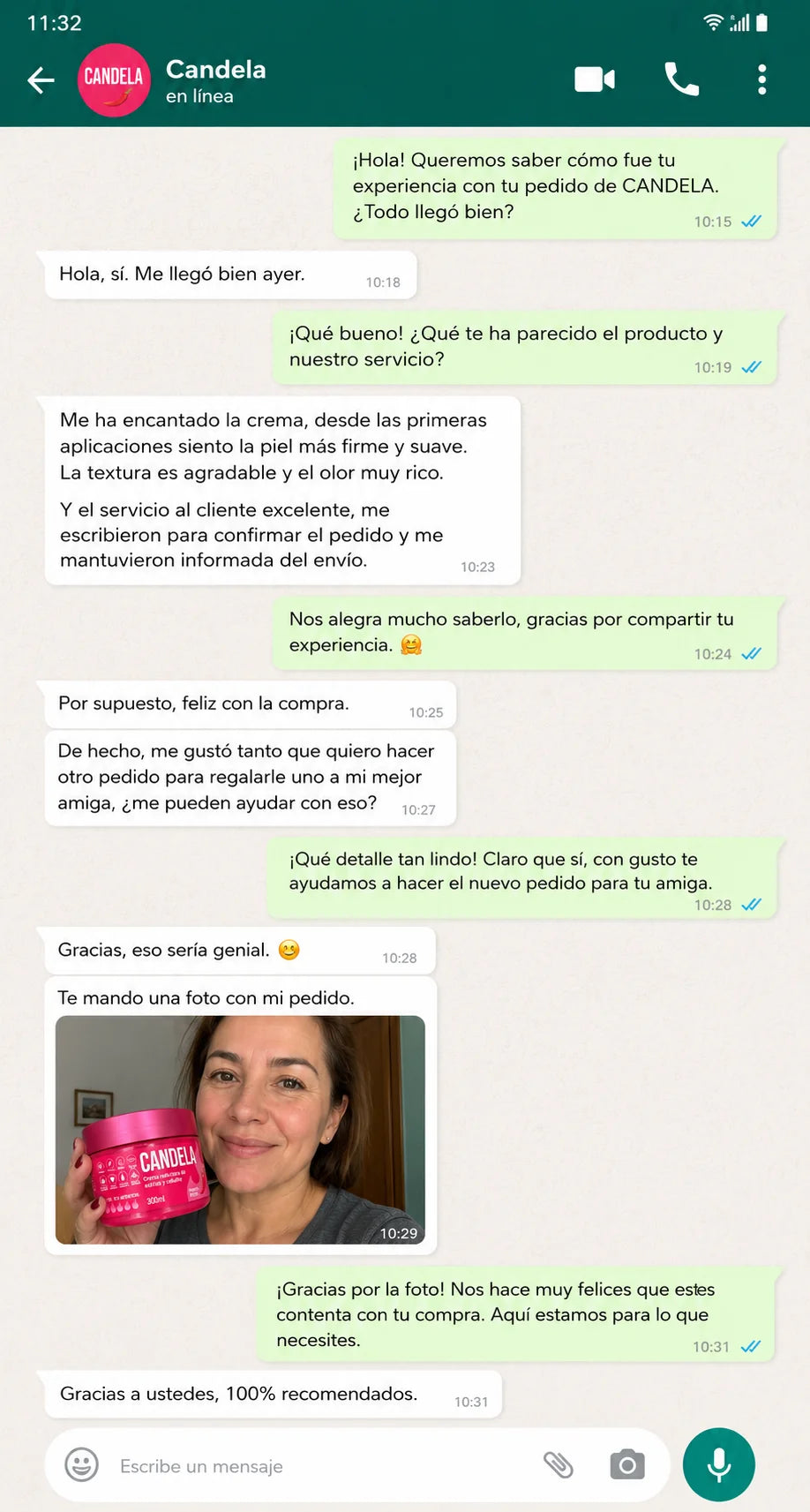This screenshot has width=810, height=1512.
Task: Tap the microphone voice message button
Action: tap(719, 1464)
